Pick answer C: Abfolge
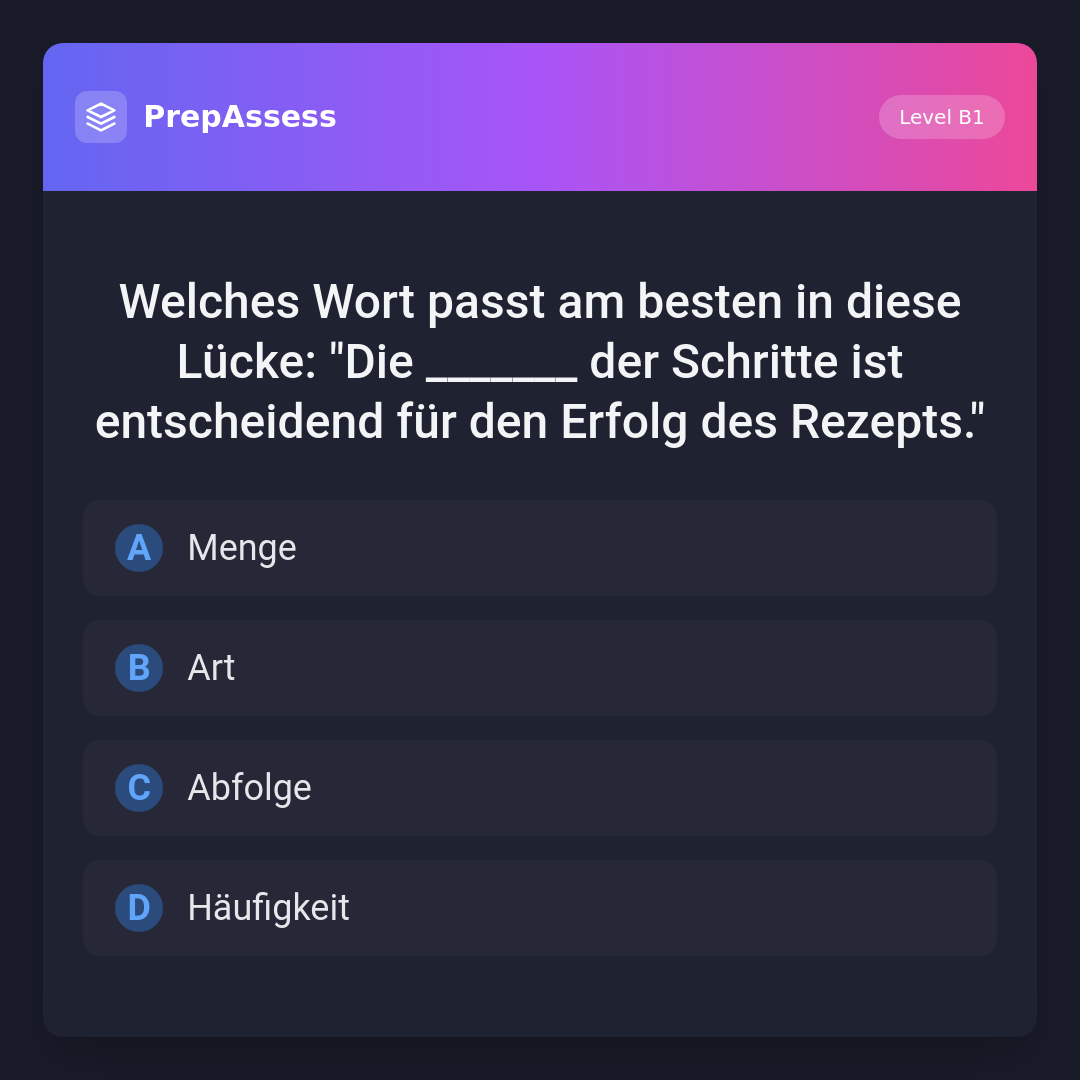 (x=539, y=788)
